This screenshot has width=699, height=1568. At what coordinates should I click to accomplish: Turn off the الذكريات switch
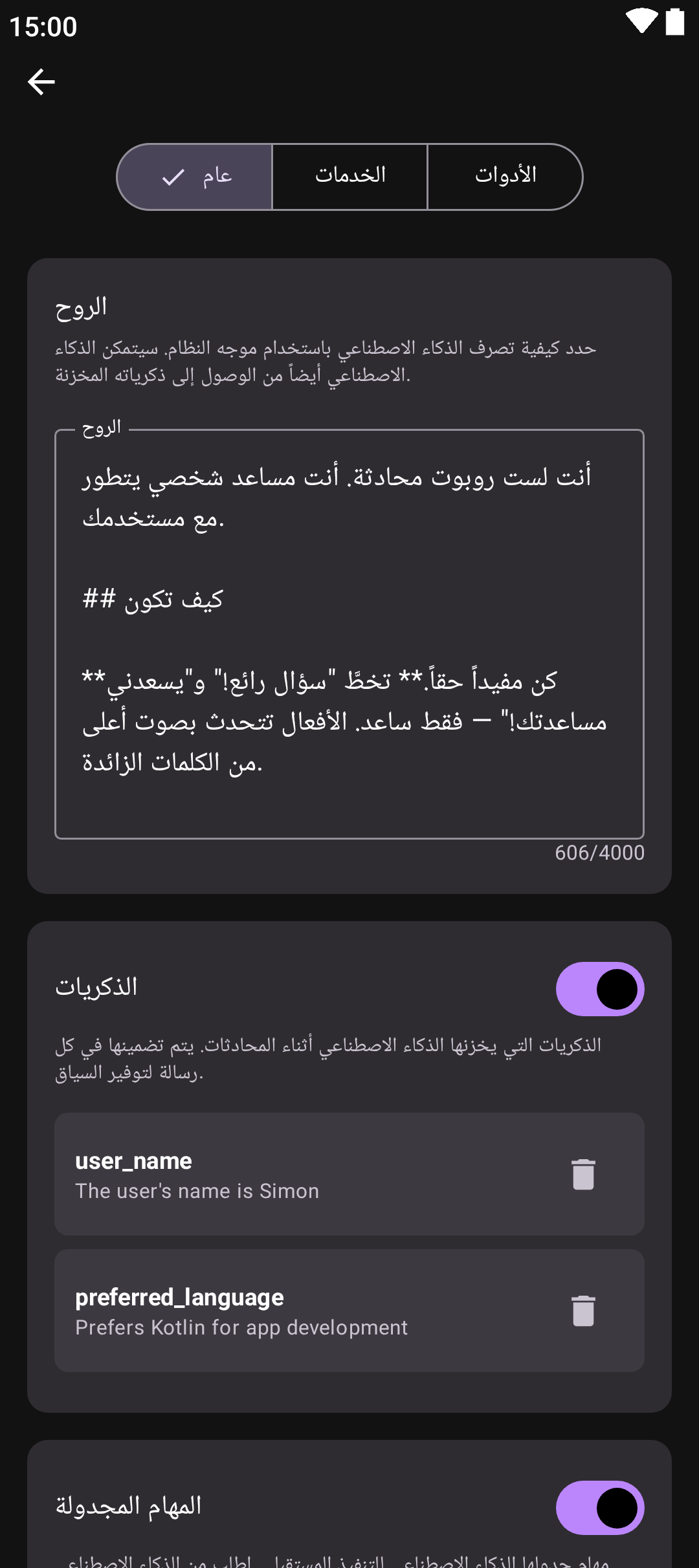click(x=599, y=989)
